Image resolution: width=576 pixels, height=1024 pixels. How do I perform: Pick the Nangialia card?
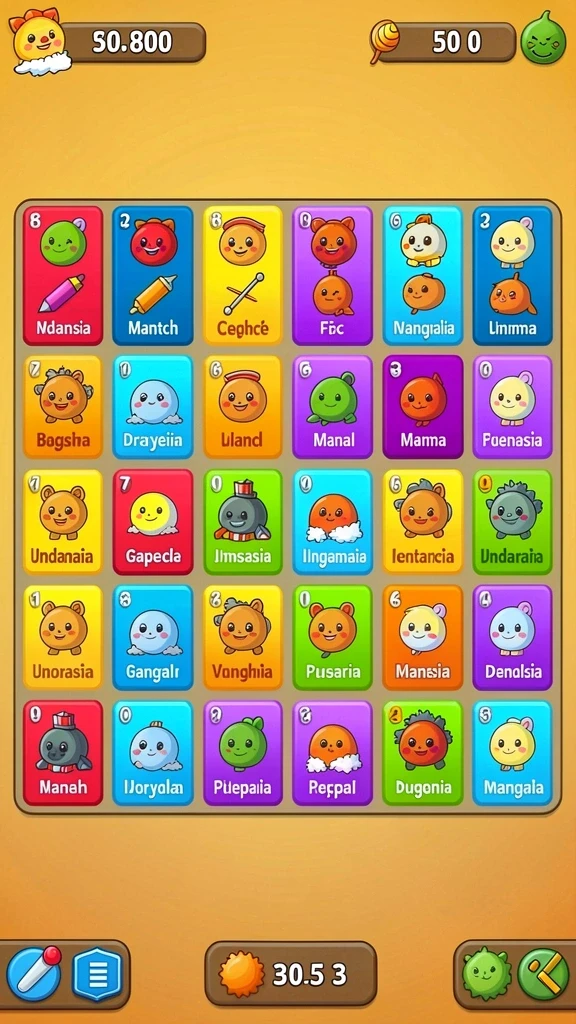[x=423, y=275]
